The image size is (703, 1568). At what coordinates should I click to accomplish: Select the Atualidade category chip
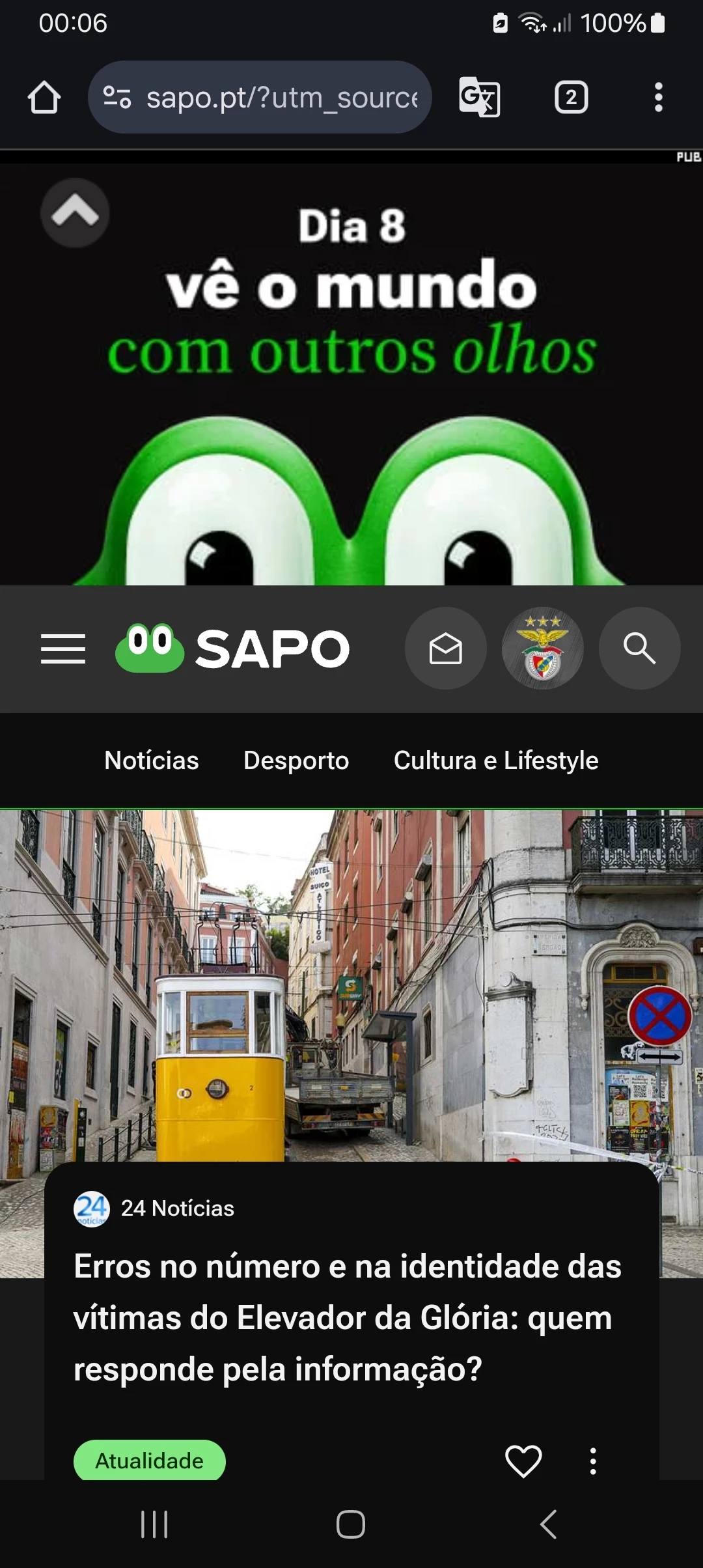coord(150,1461)
